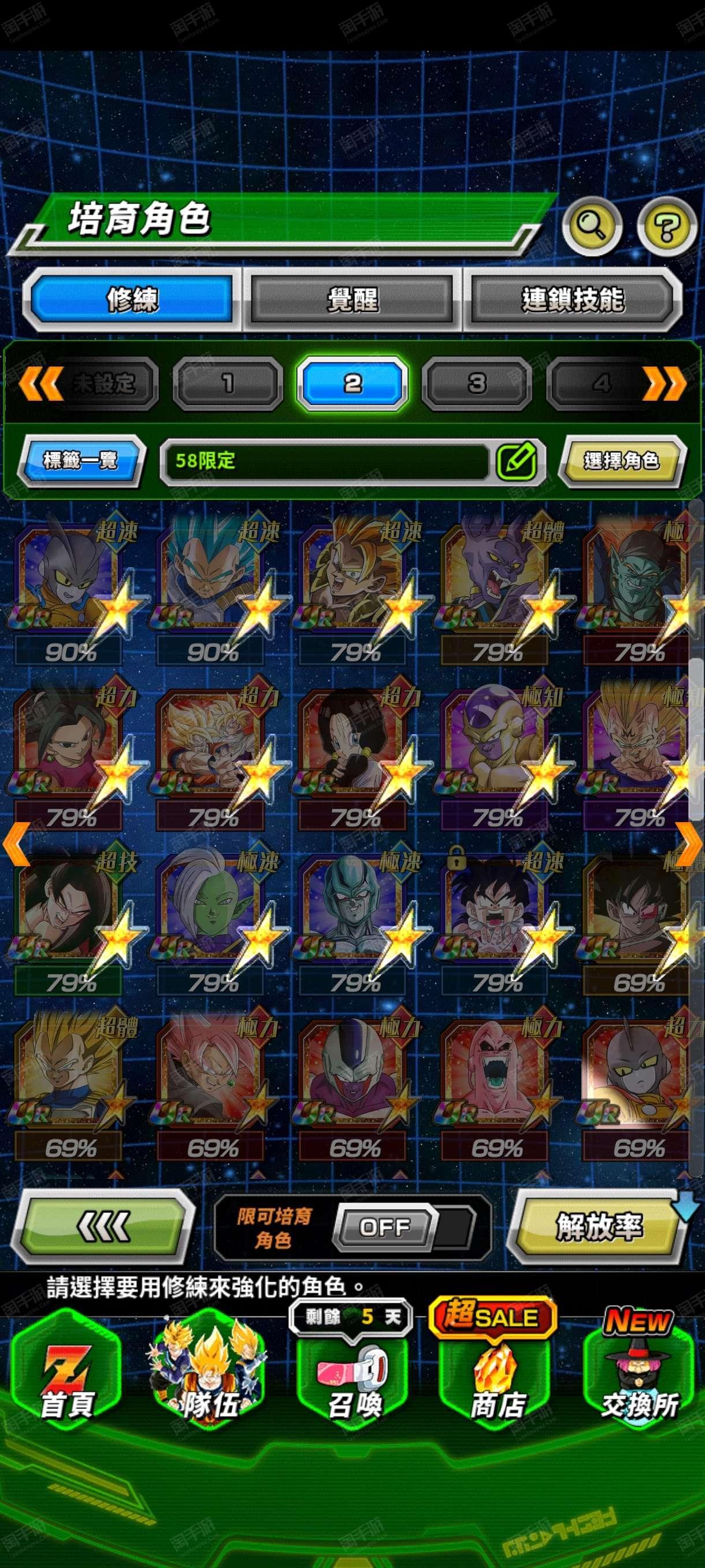Viewport: 705px width, 1568px height.
Task: Edit the 58限定 tag name
Action: click(x=517, y=461)
